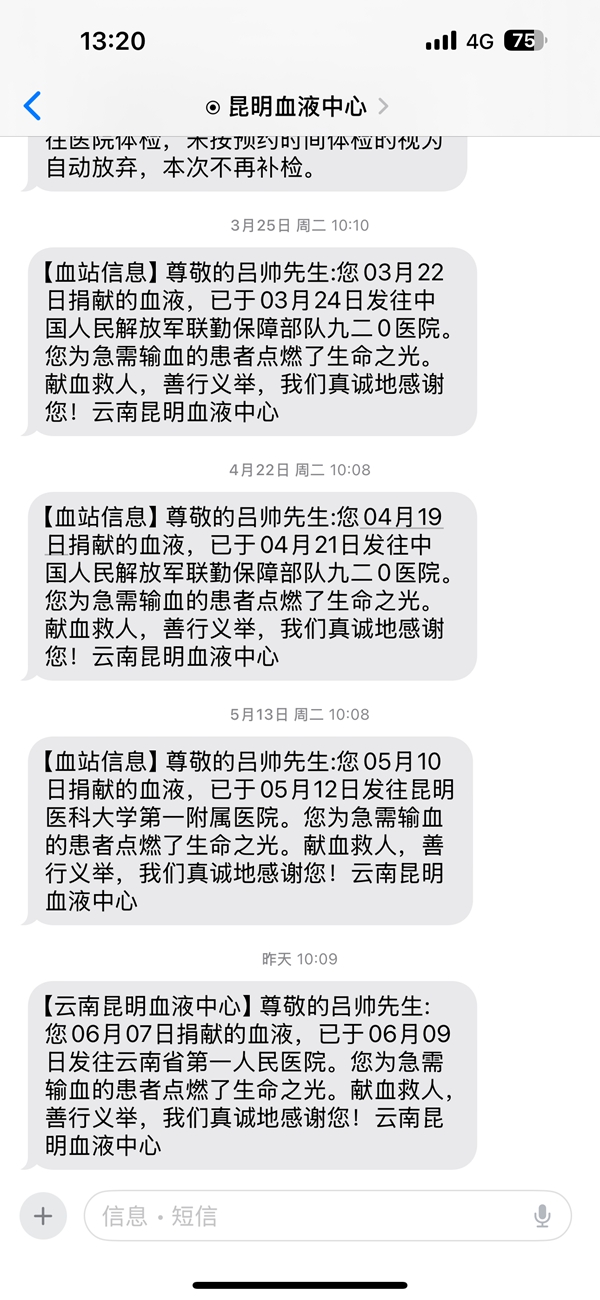
Task: Tap the underlined 04月19日 date link
Action: click(402, 517)
